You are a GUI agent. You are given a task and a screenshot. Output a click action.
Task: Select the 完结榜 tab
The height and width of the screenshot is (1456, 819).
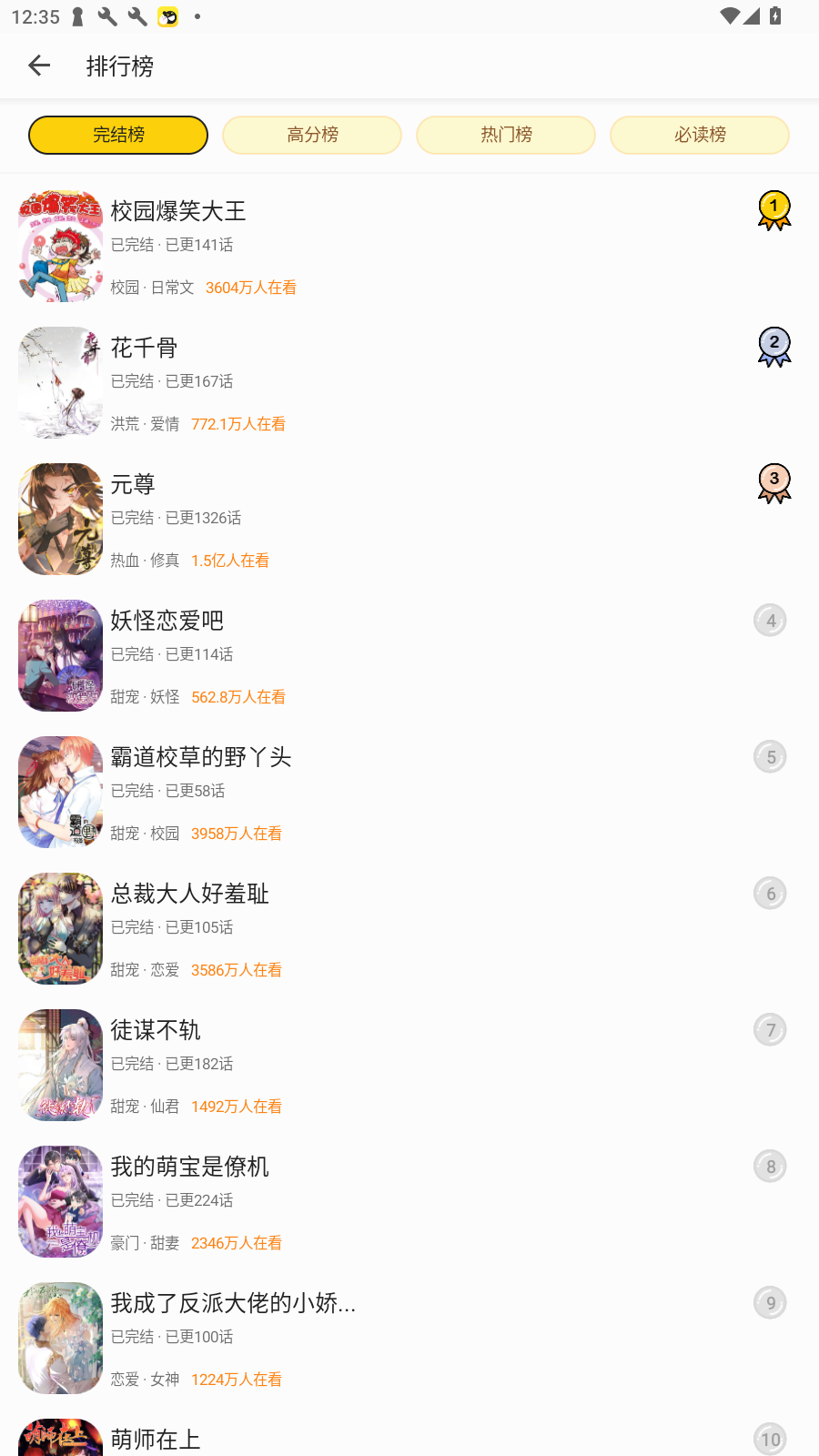coord(118,135)
